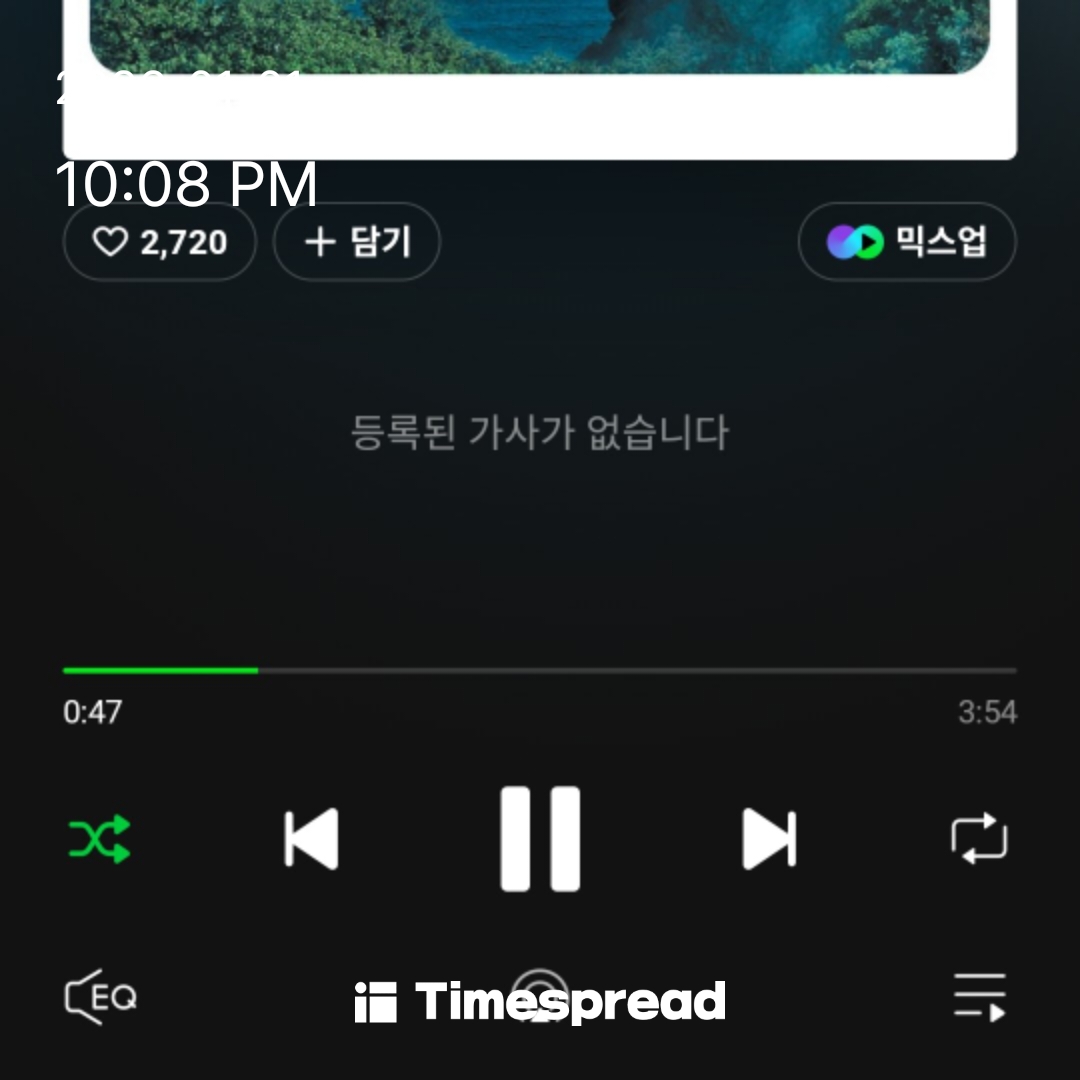The height and width of the screenshot is (1080, 1080).
Task: Open the current playlist queue
Action: pyautogui.click(x=979, y=997)
